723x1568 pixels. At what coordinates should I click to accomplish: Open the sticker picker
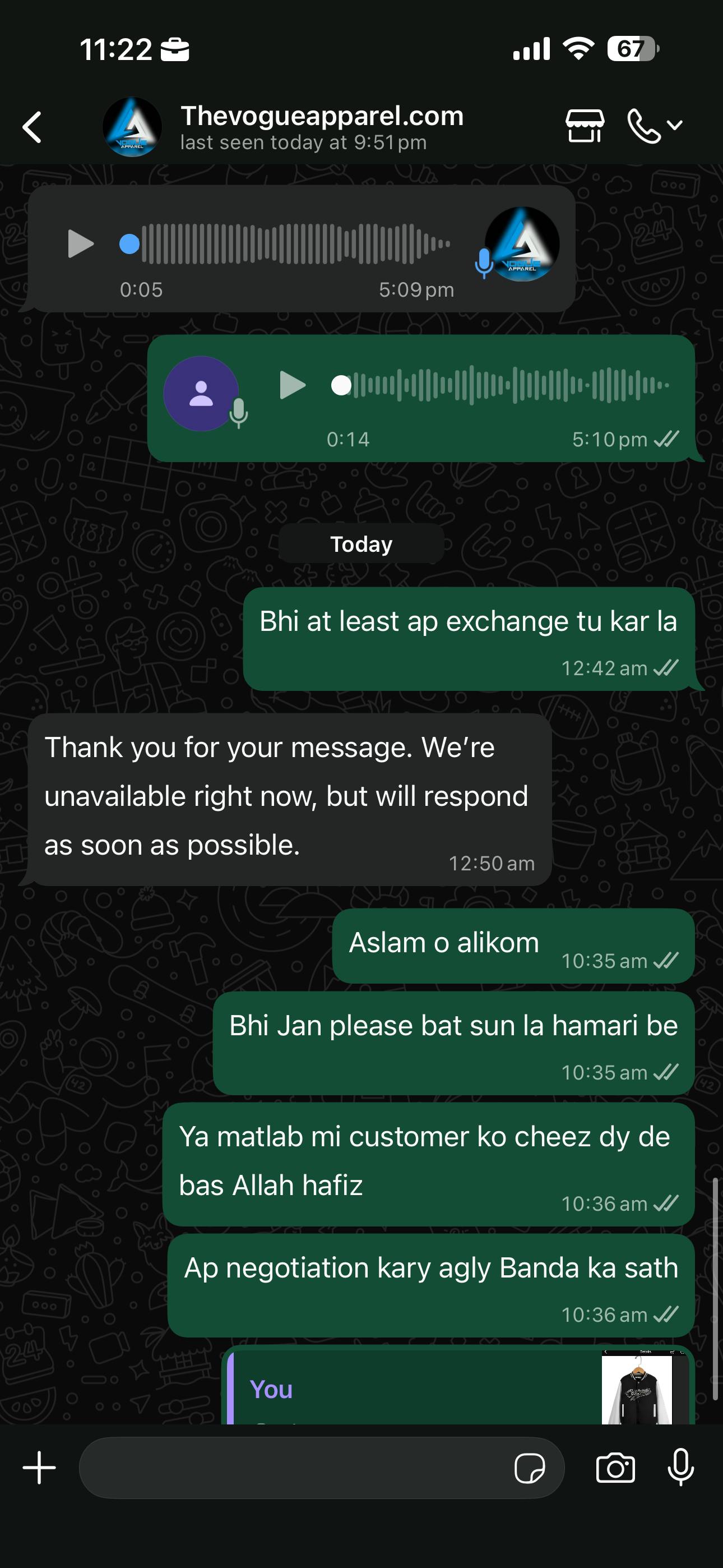pyautogui.click(x=530, y=1468)
